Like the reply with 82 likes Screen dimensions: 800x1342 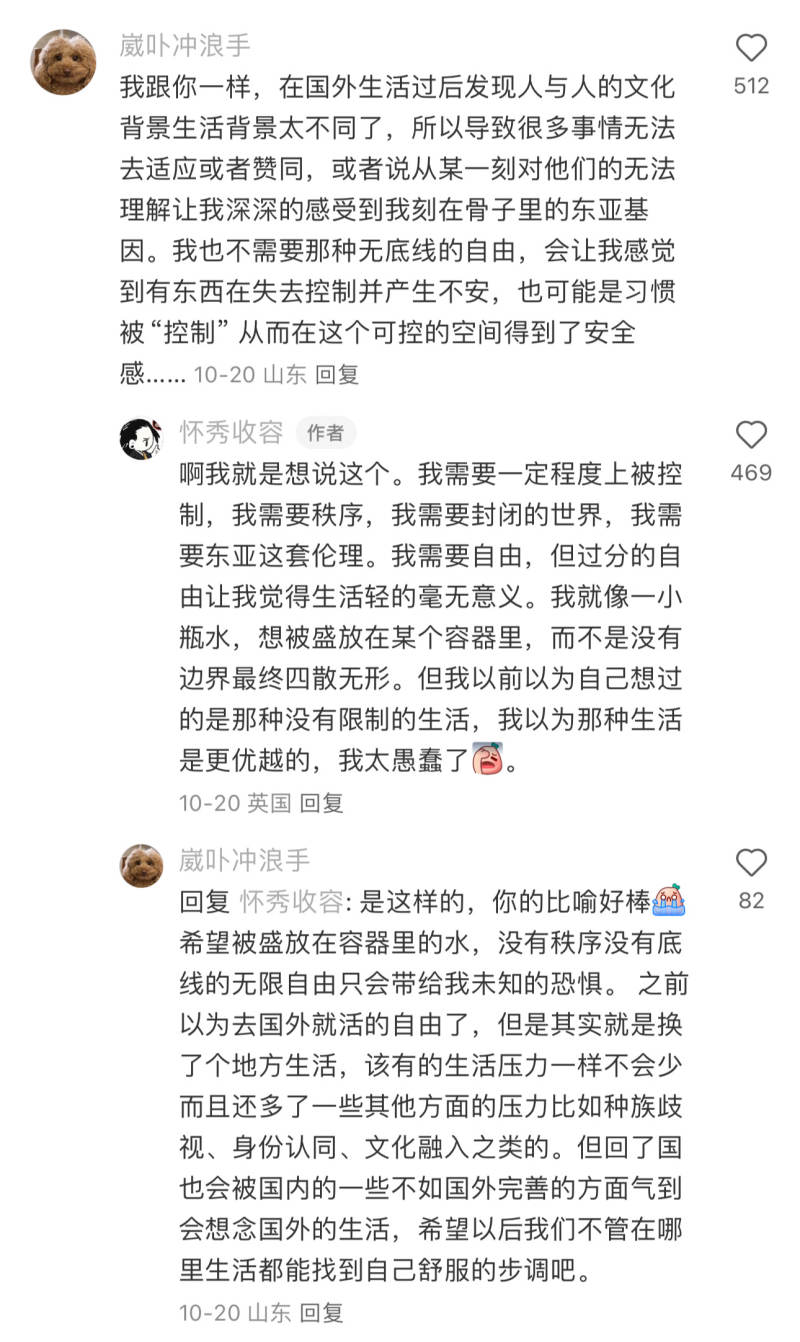(750, 863)
